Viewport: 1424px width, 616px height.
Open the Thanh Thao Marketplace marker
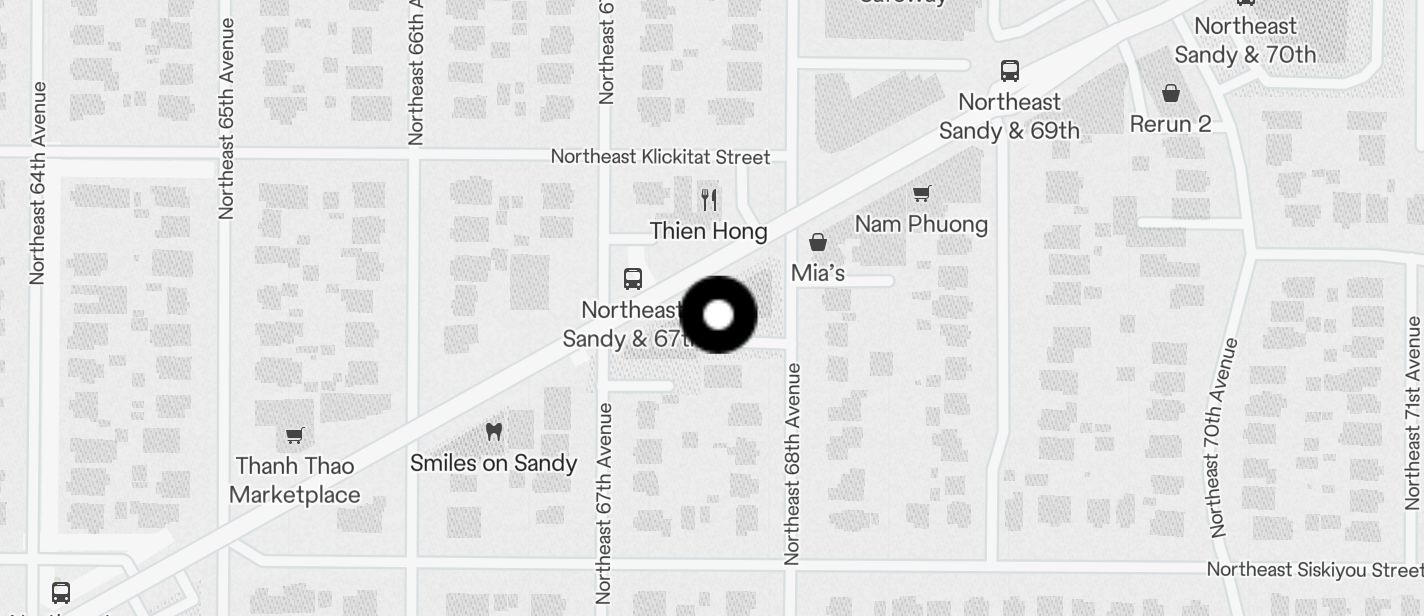pyautogui.click(x=294, y=436)
